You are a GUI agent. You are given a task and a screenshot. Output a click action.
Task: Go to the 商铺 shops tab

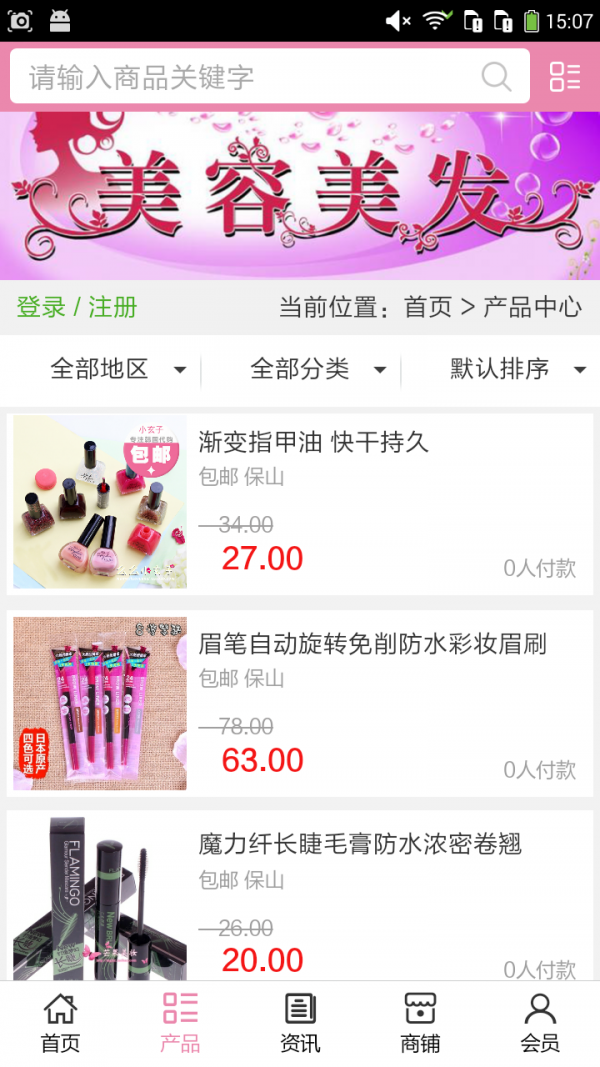pos(420,1023)
